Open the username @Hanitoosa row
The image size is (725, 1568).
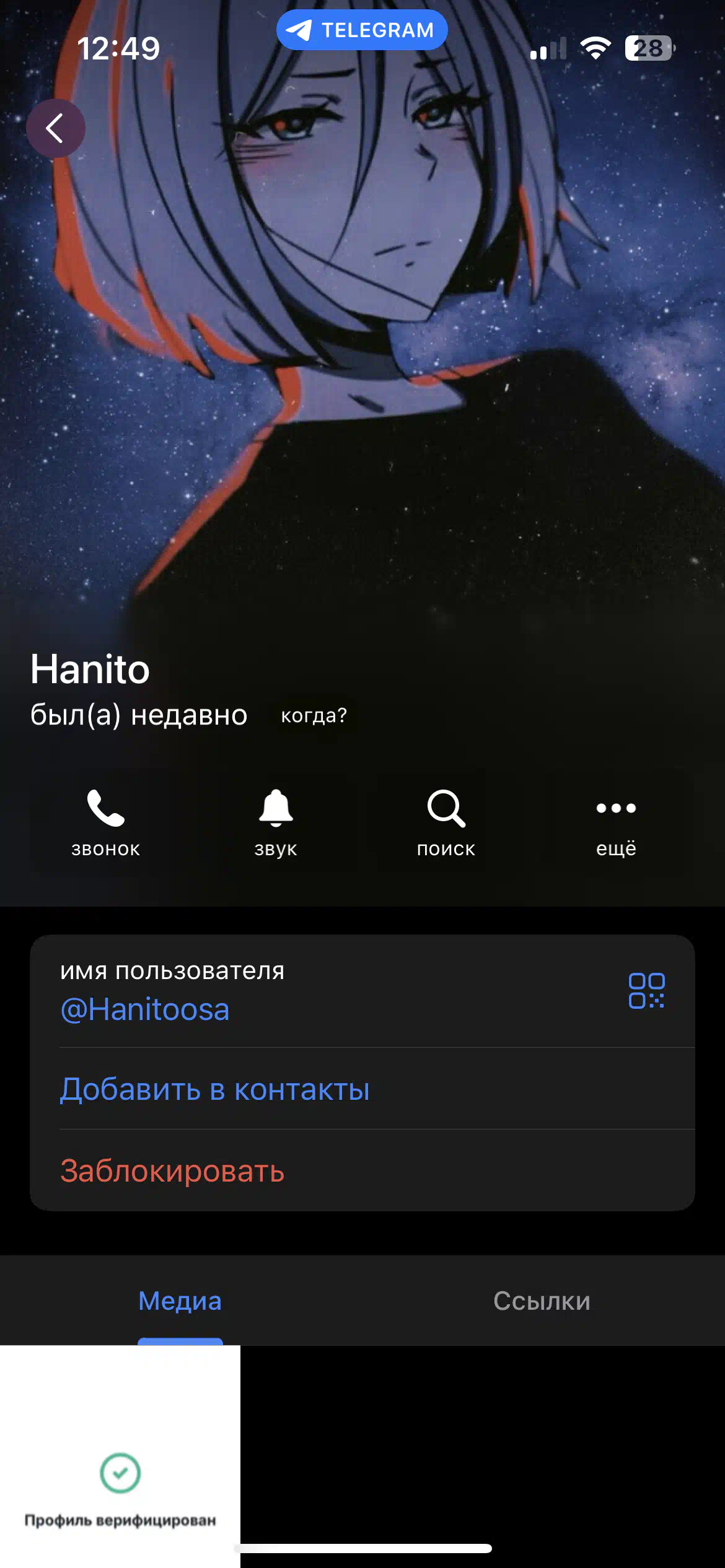tap(362, 991)
